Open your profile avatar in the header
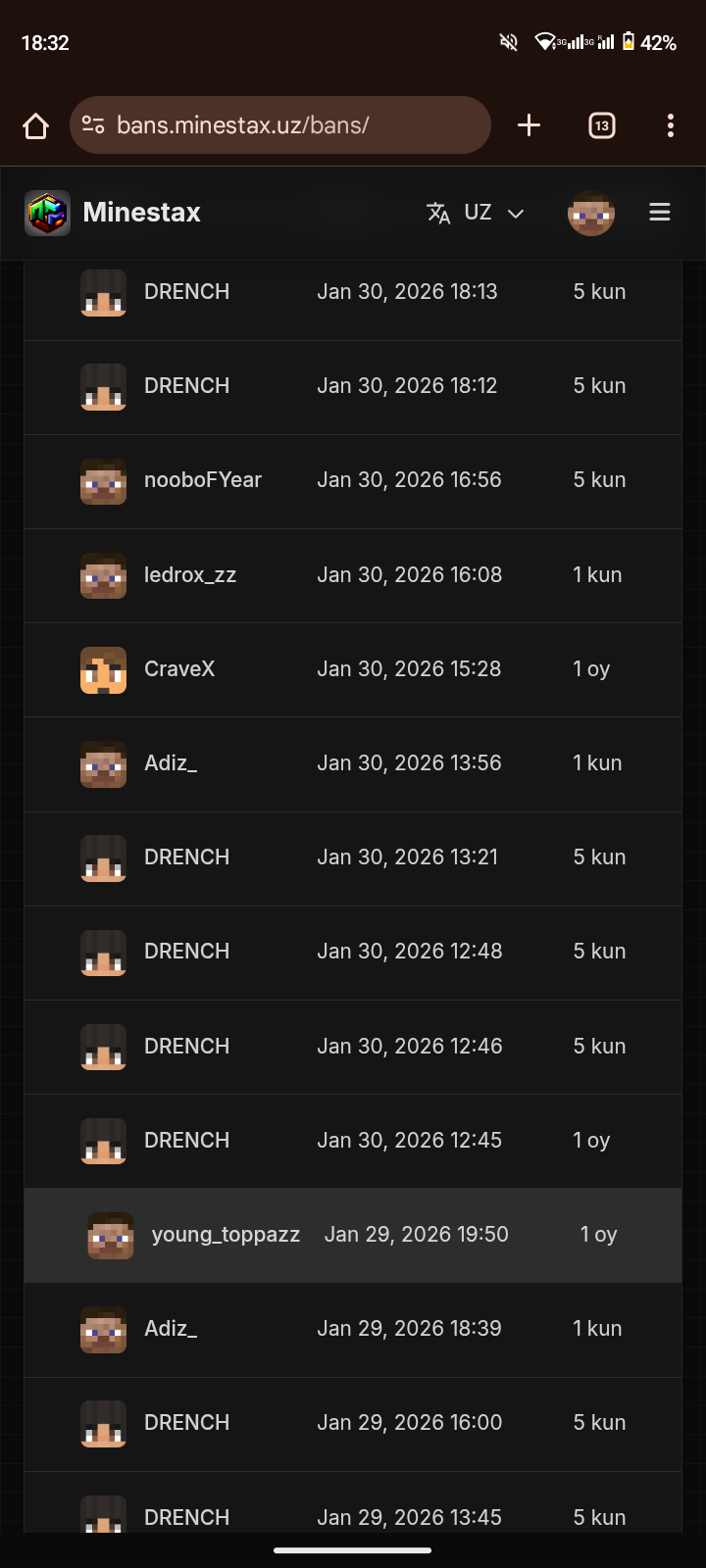The height and width of the screenshot is (1568, 706). tap(591, 213)
